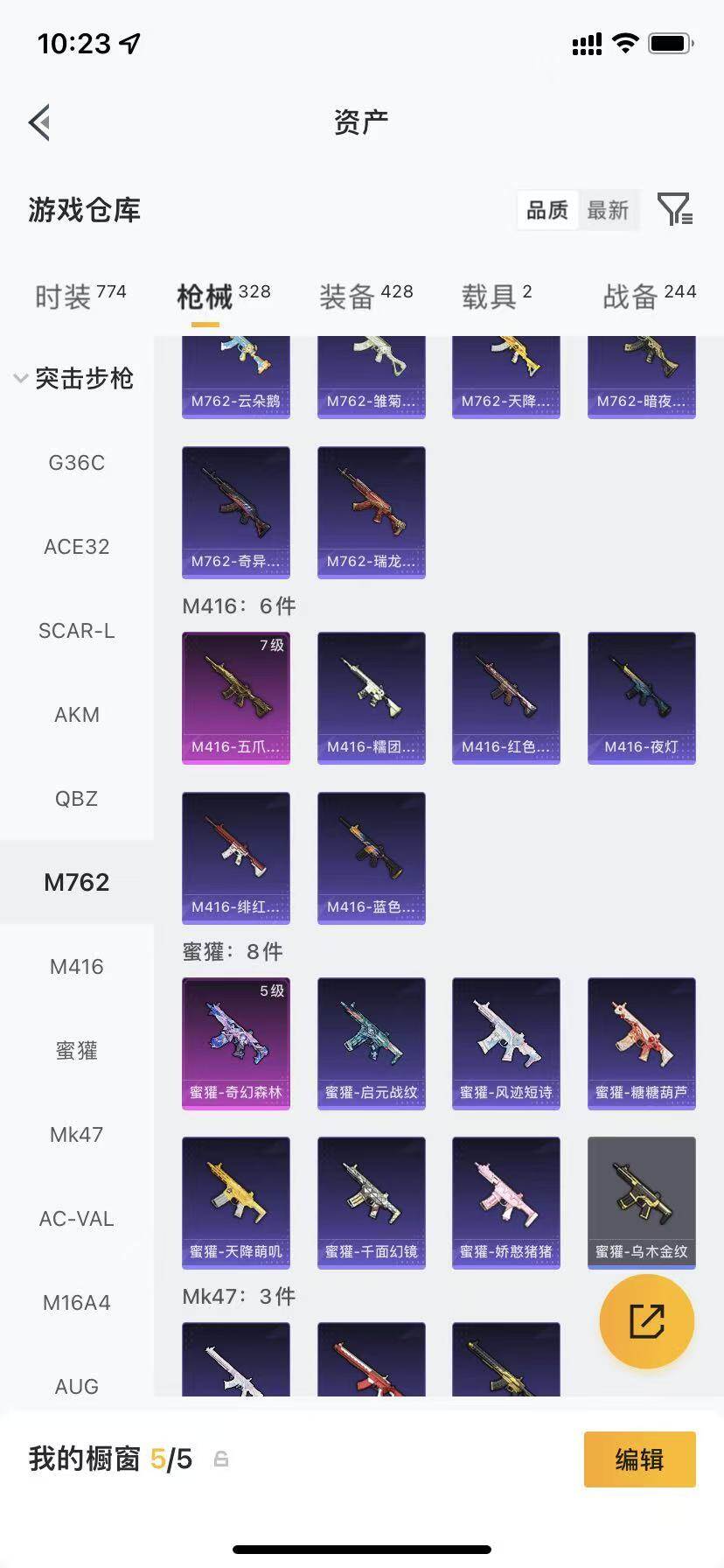Jump to AKM in the side list
This screenshot has width=724, height=1568.
click(77, 715)
